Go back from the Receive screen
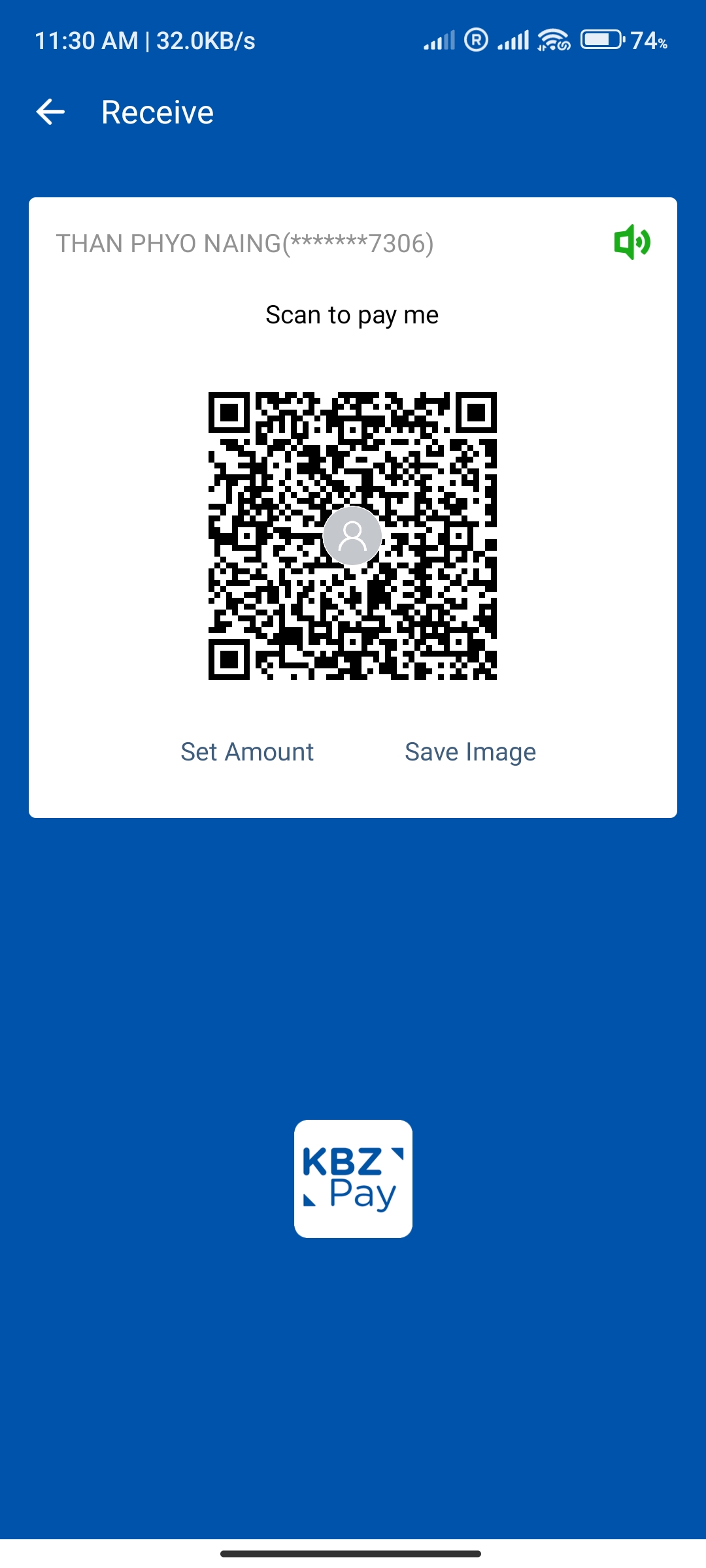 (50, 112)
